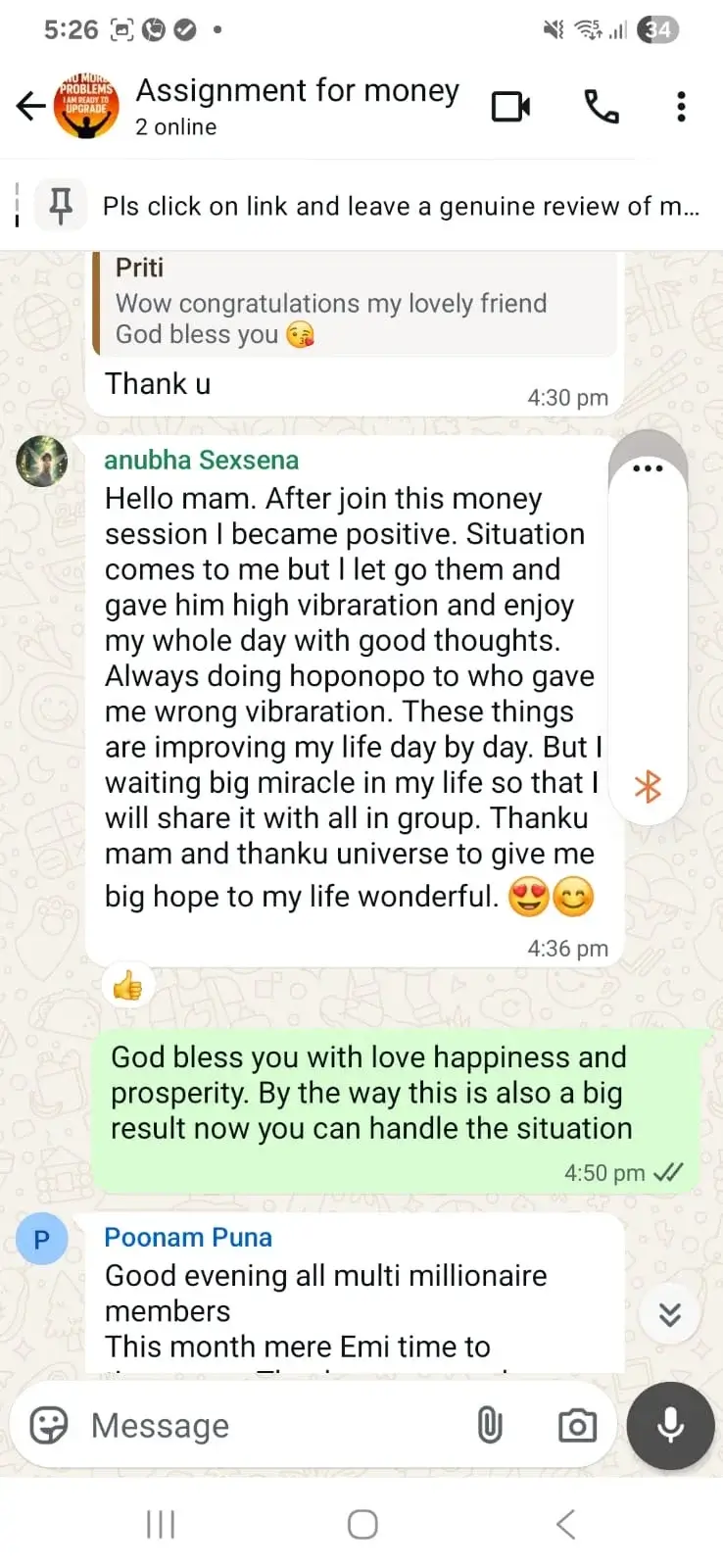Open Assignment for money group info

(x=296, y=106)
